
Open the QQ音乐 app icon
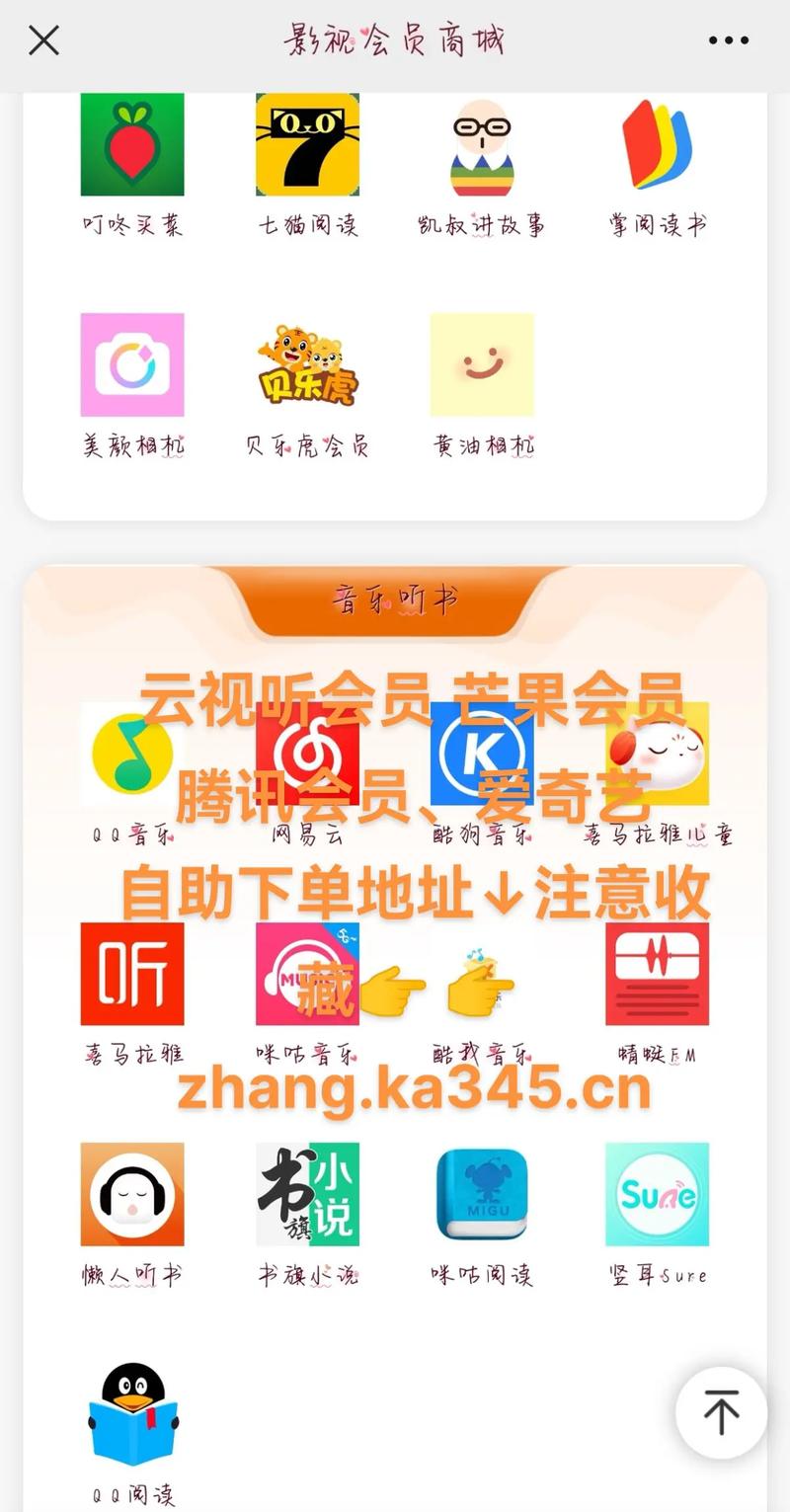[132, 756]
